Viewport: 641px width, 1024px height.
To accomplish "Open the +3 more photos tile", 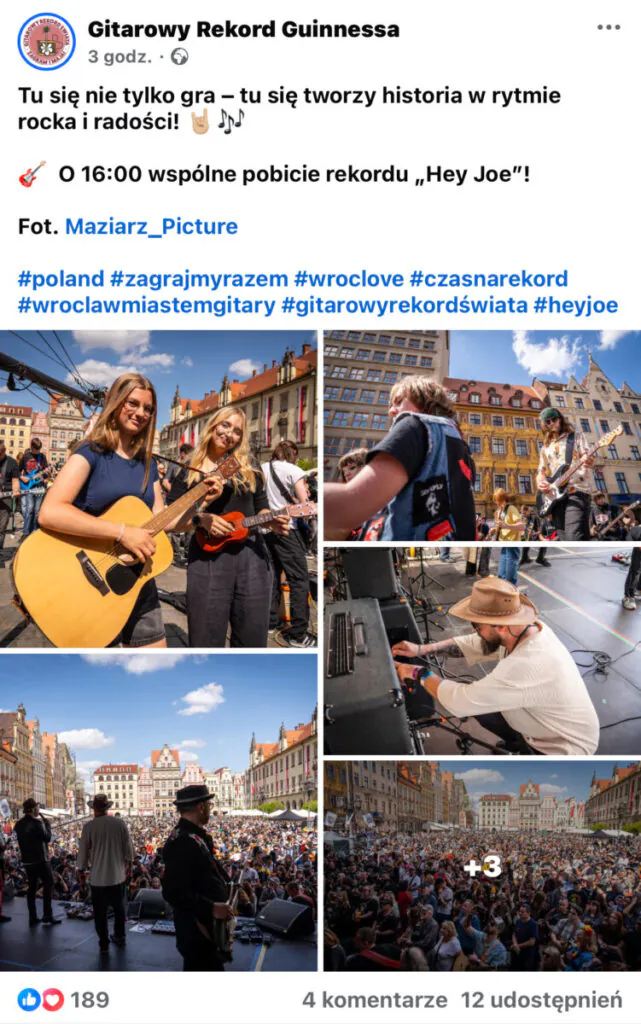I will 481,866.
